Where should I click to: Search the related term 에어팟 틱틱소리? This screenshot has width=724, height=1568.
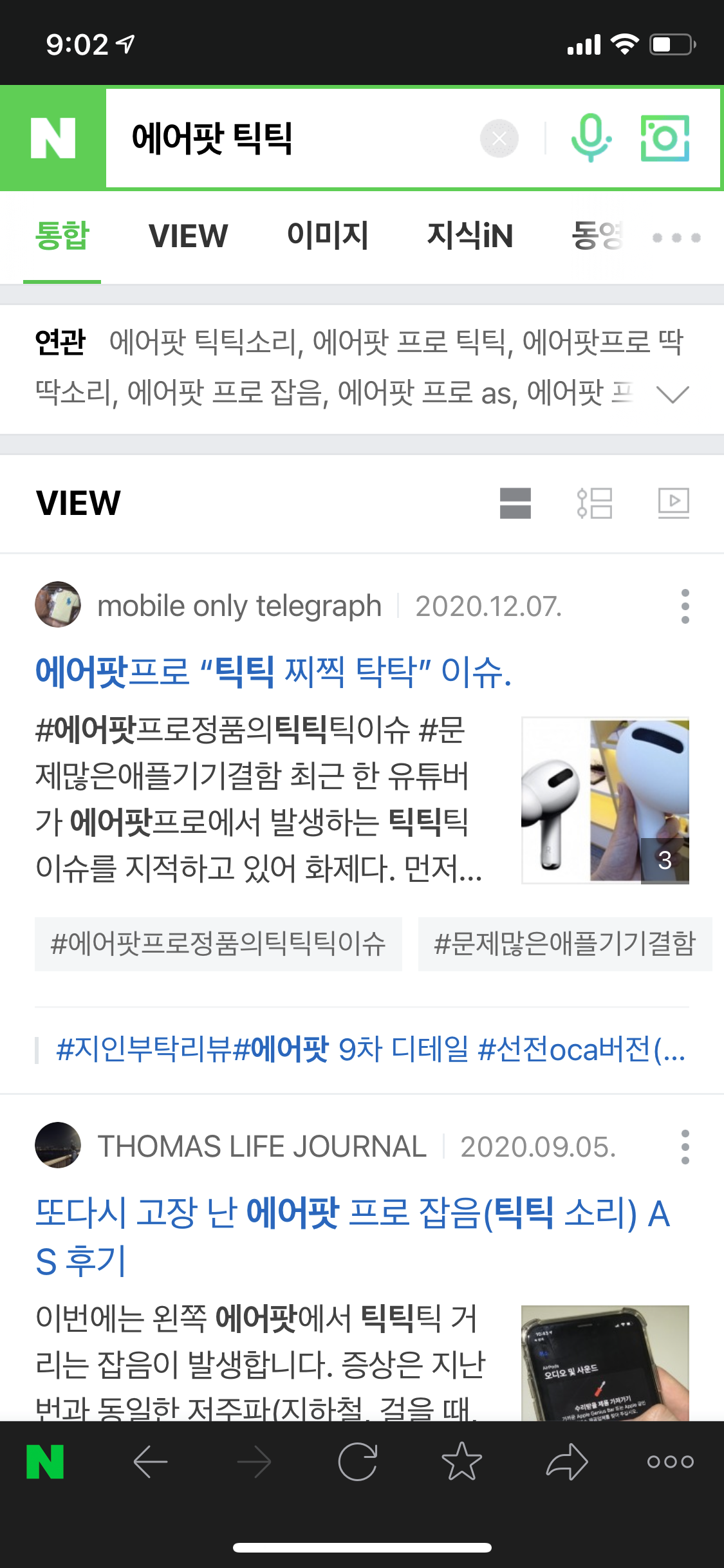tap(205, 342)
